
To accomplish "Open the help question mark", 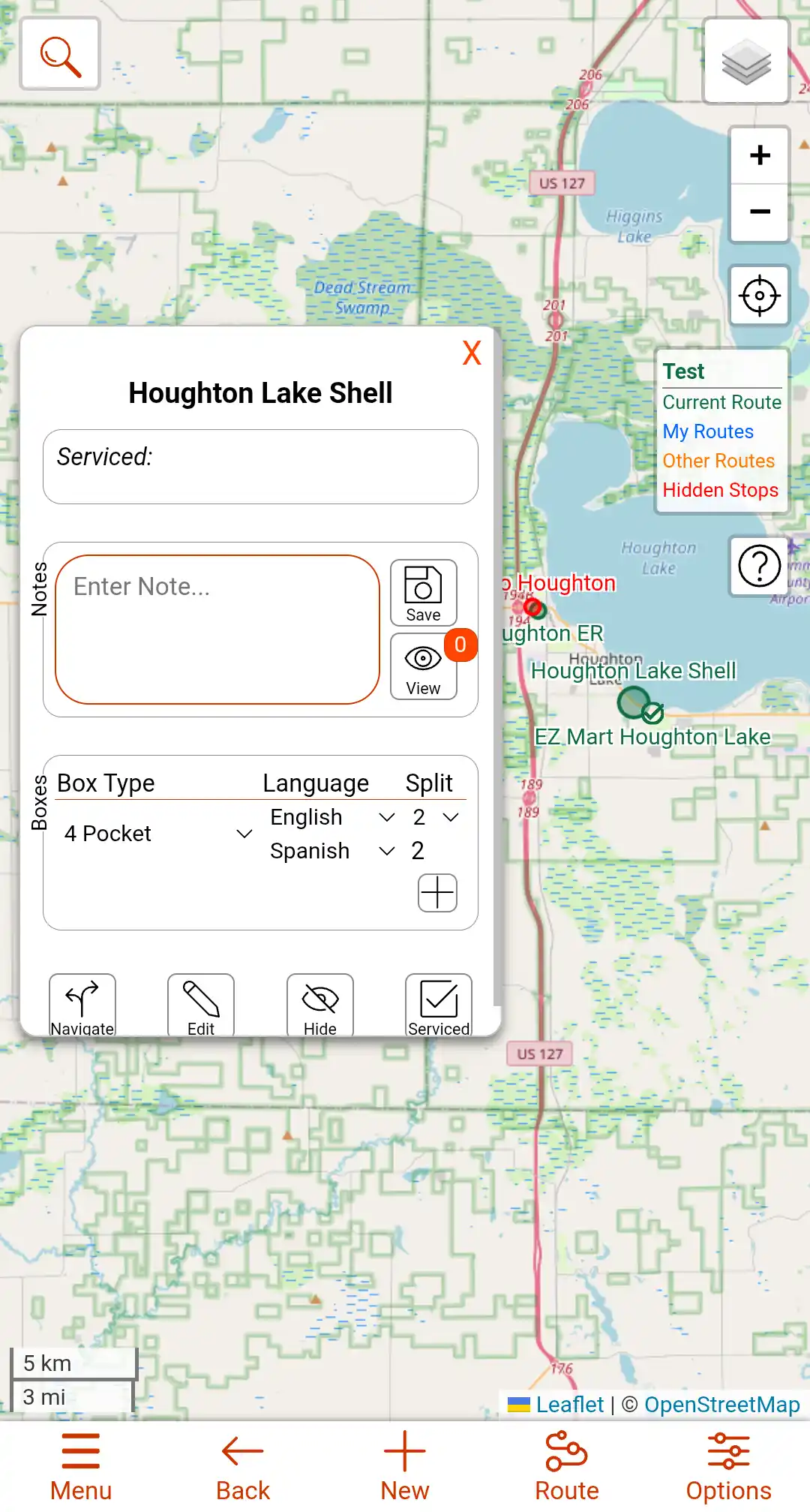I will (x=759, y=567).
